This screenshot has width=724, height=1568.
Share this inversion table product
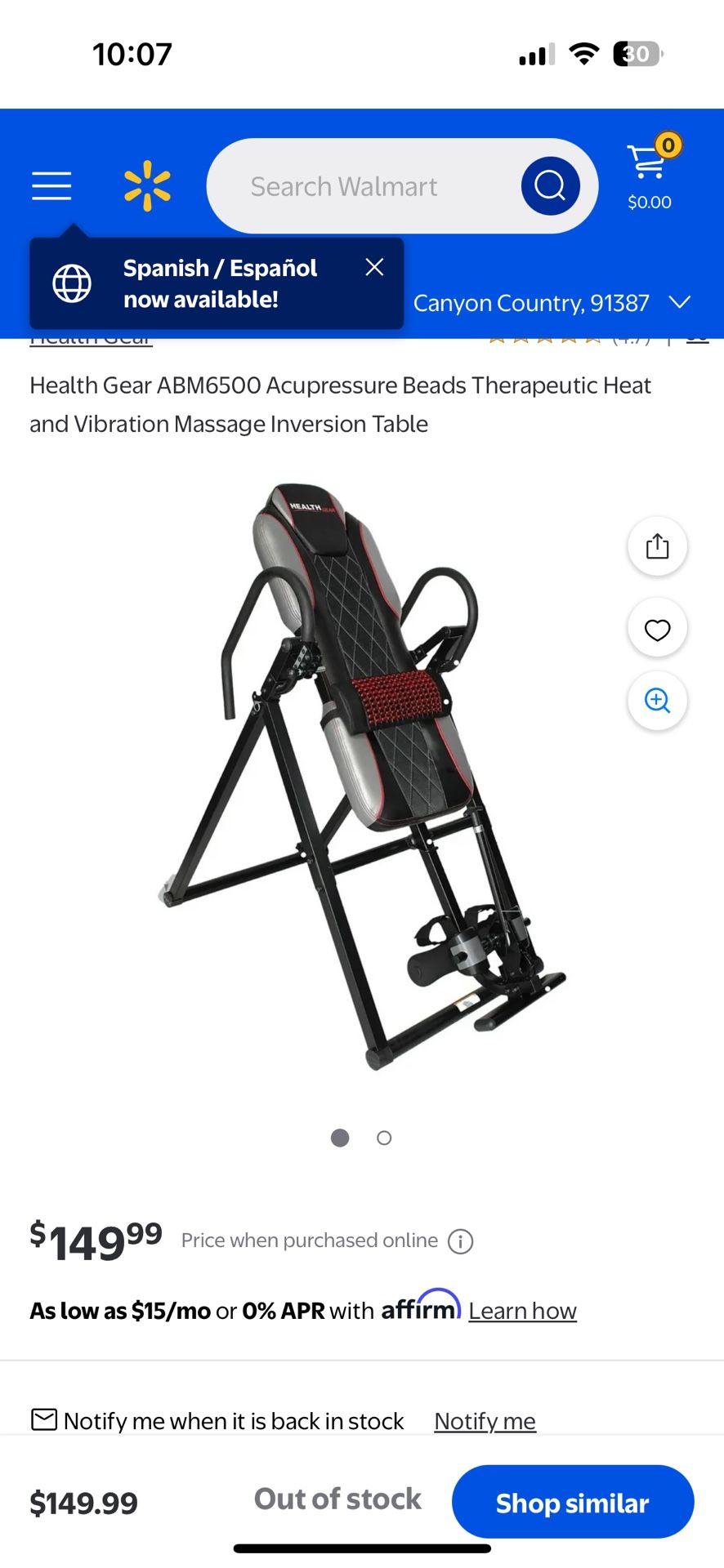tap(657, 546)
